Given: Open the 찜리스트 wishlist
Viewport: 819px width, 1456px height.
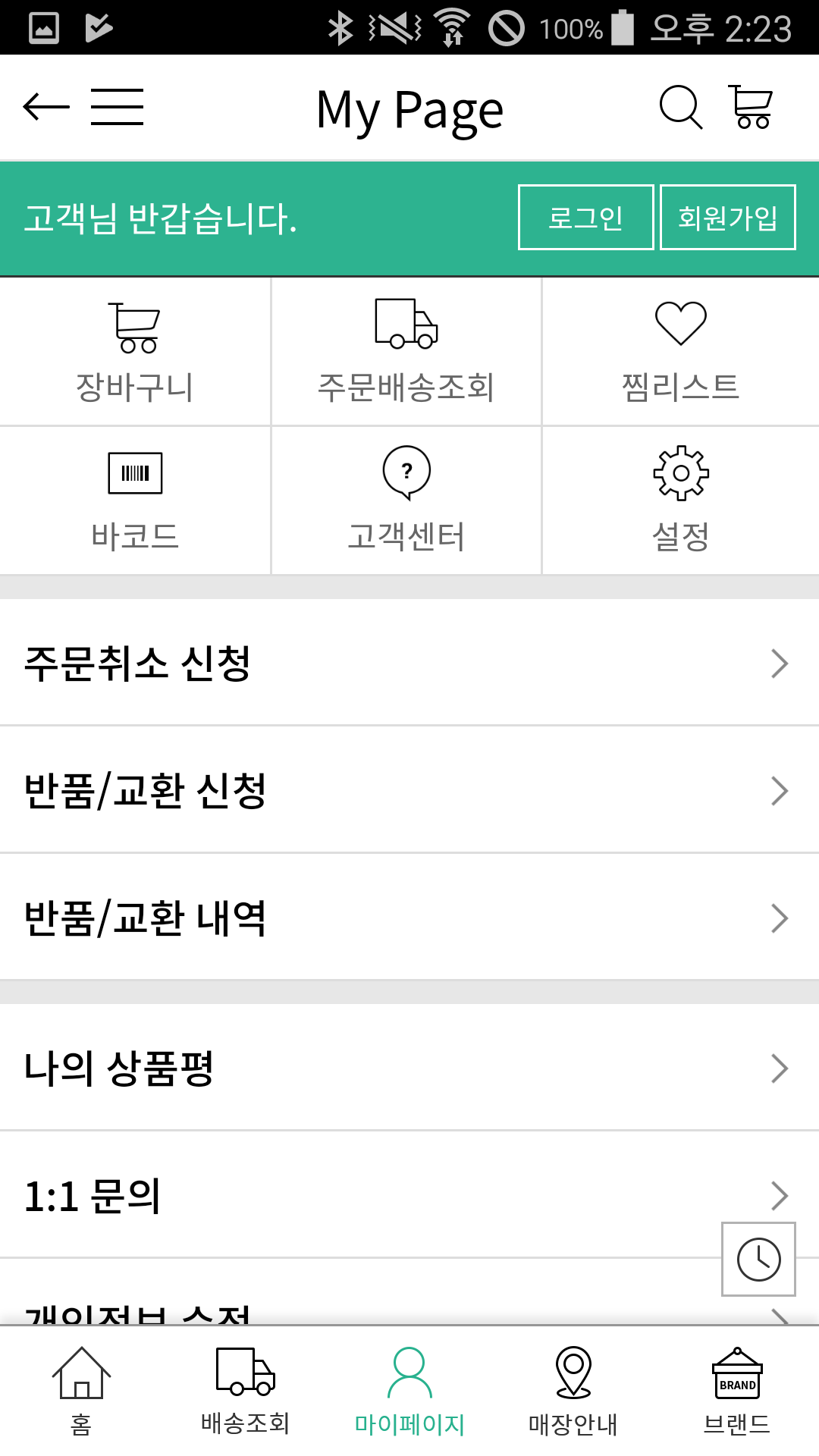Looking at the screenshot, I should point(680,352).
